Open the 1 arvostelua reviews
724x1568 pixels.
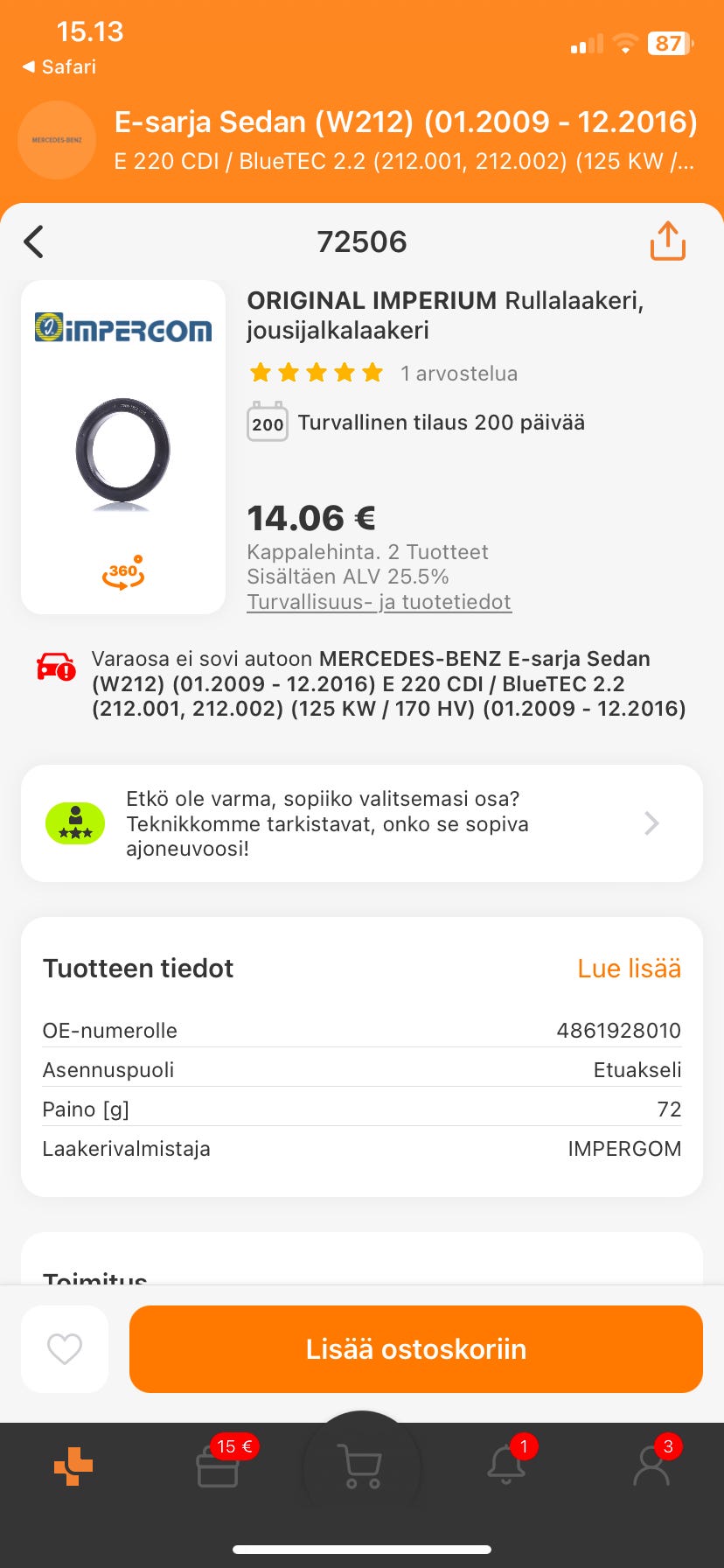[458, 374]
